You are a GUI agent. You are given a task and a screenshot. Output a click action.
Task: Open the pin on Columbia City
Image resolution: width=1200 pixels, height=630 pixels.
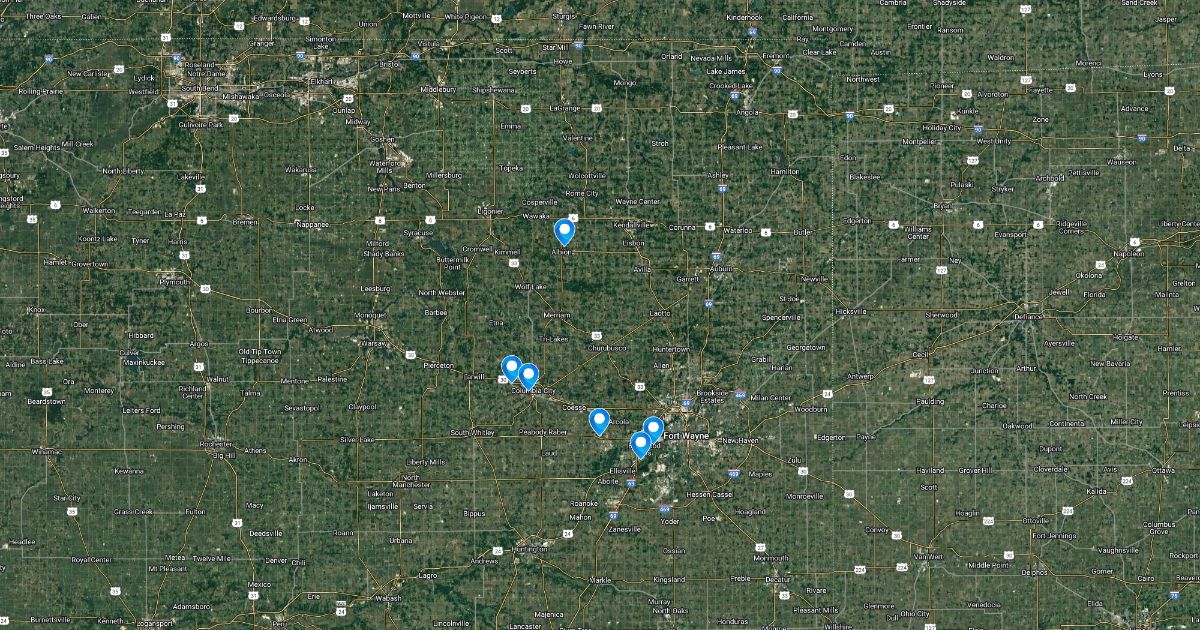click(x=529, y=377)
